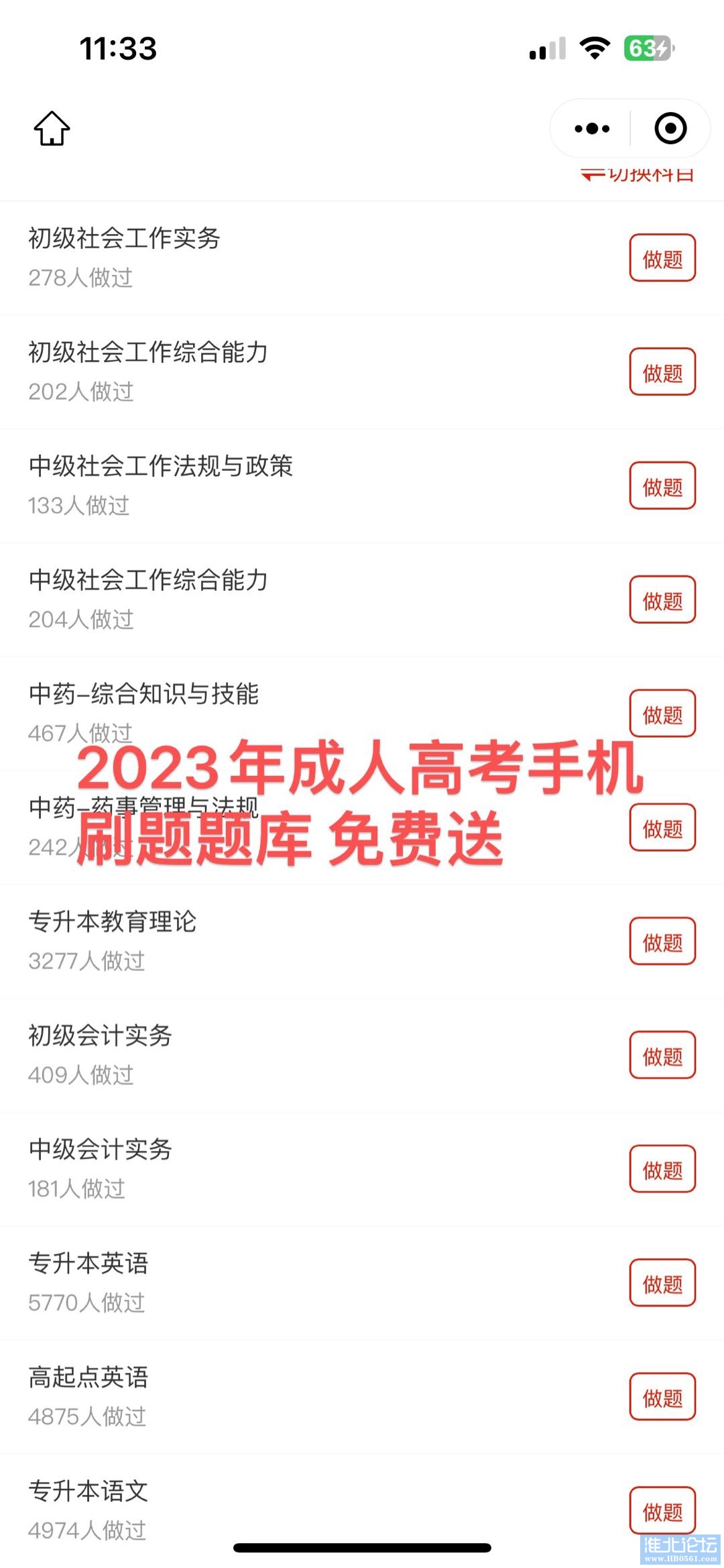Start 做题 for 中级会计实务

pos(662,1170)
